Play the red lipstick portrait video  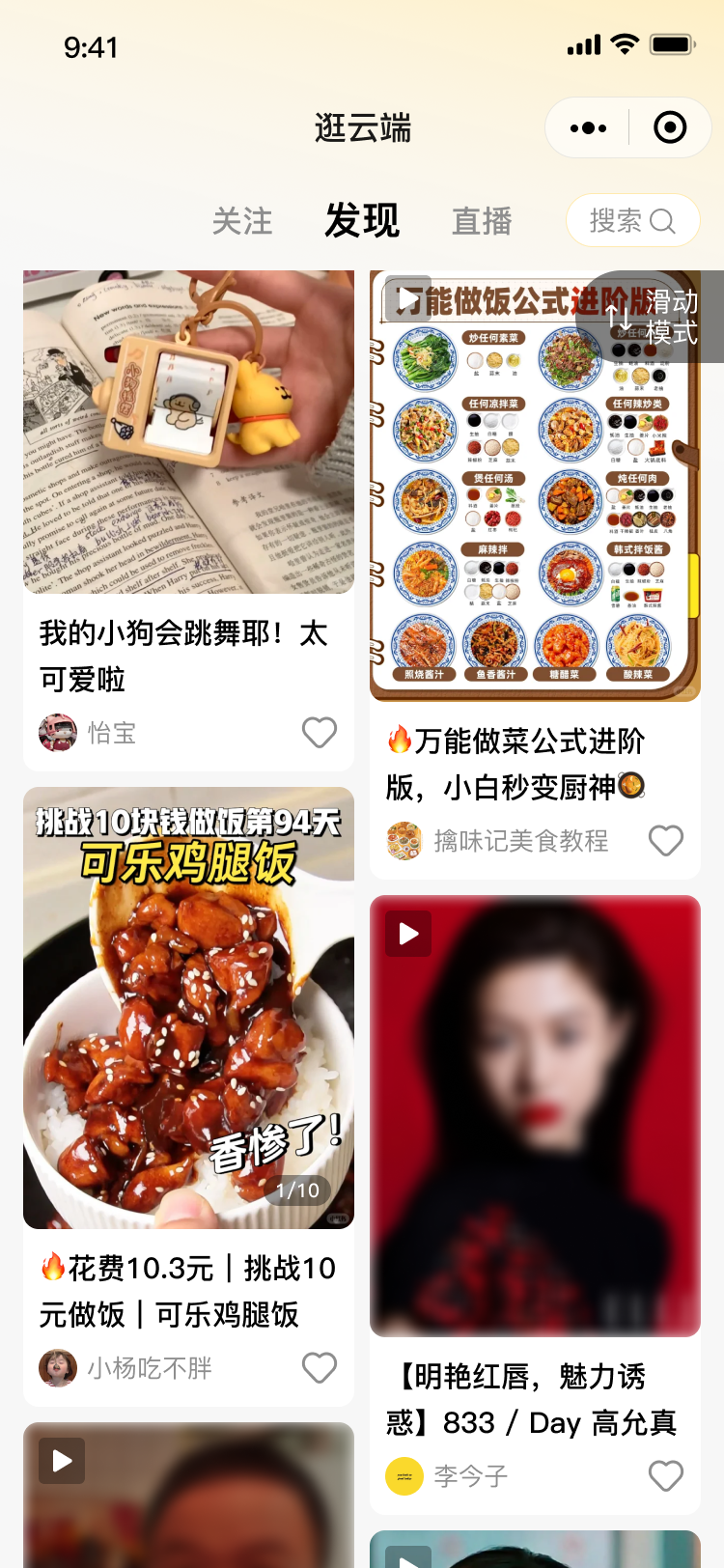(x=407, y=933)
